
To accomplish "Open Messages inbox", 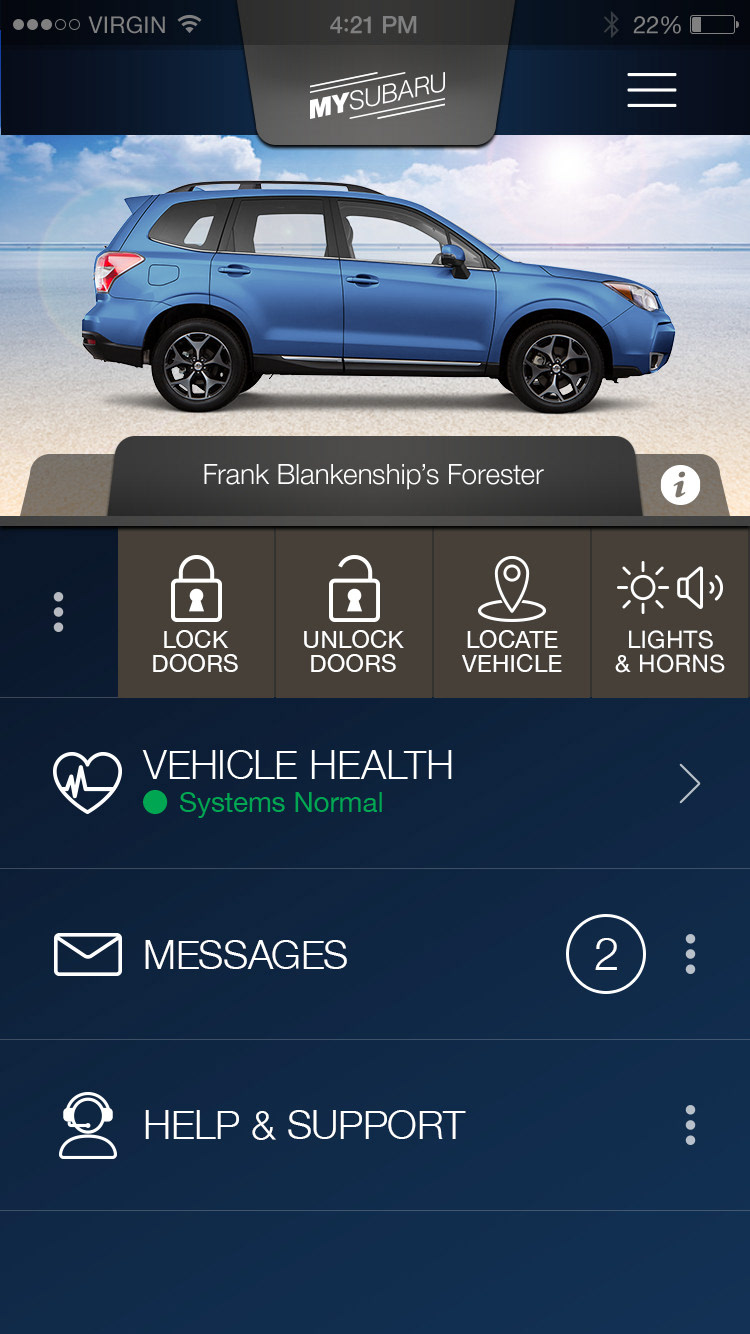I will [x=247, y=955].
